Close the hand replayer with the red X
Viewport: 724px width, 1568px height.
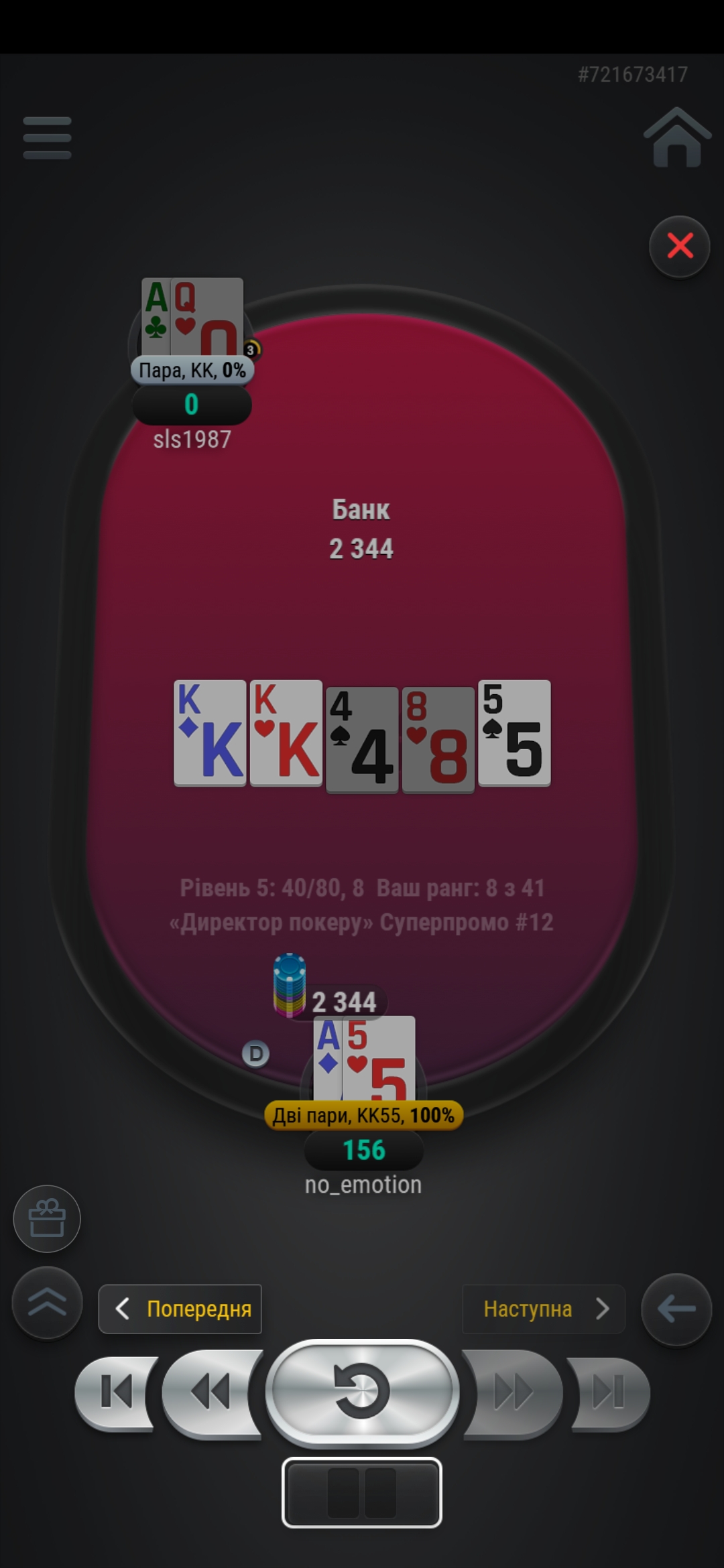[x=680, y=246]
